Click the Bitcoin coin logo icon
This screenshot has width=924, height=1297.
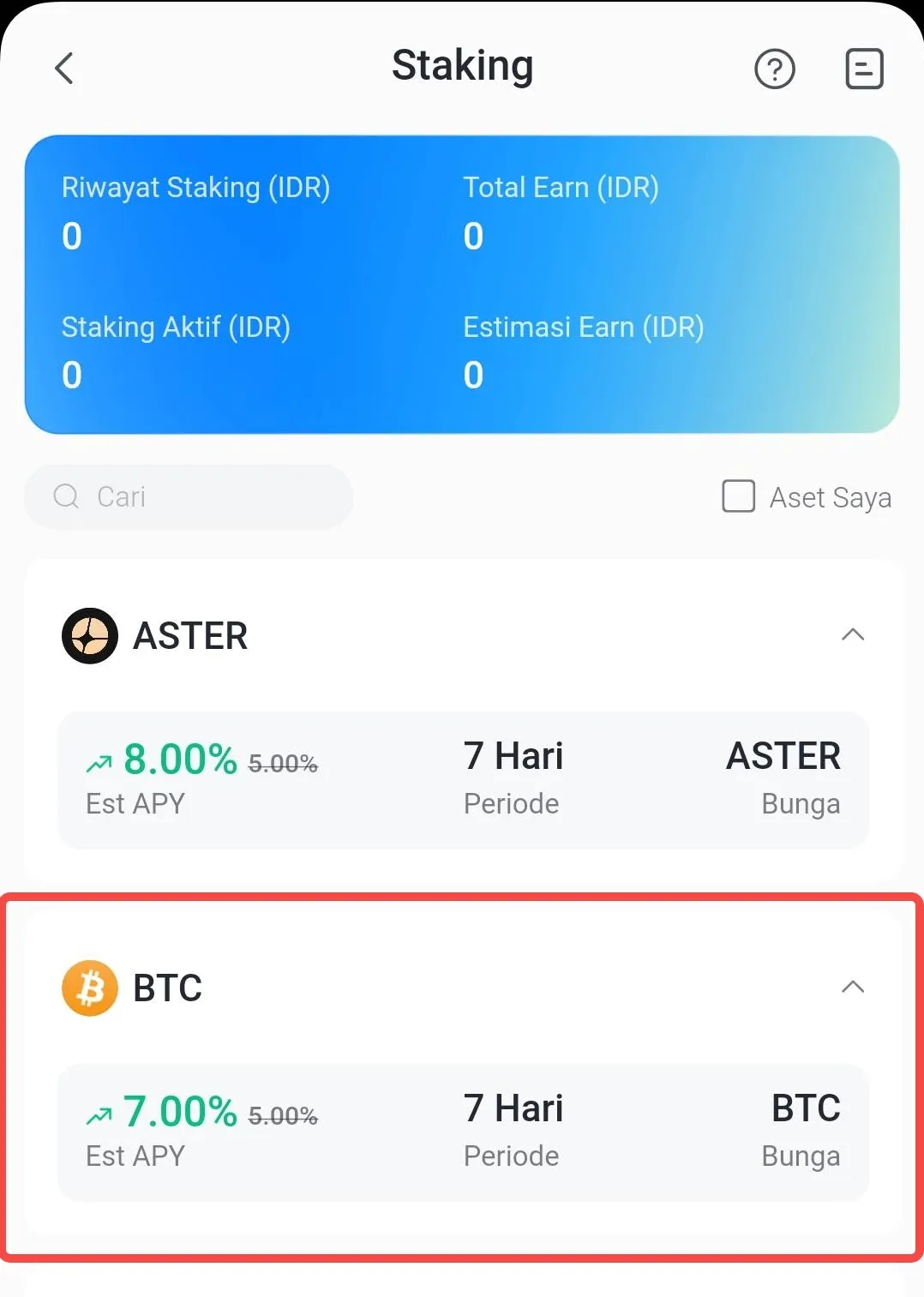(88, 988)
